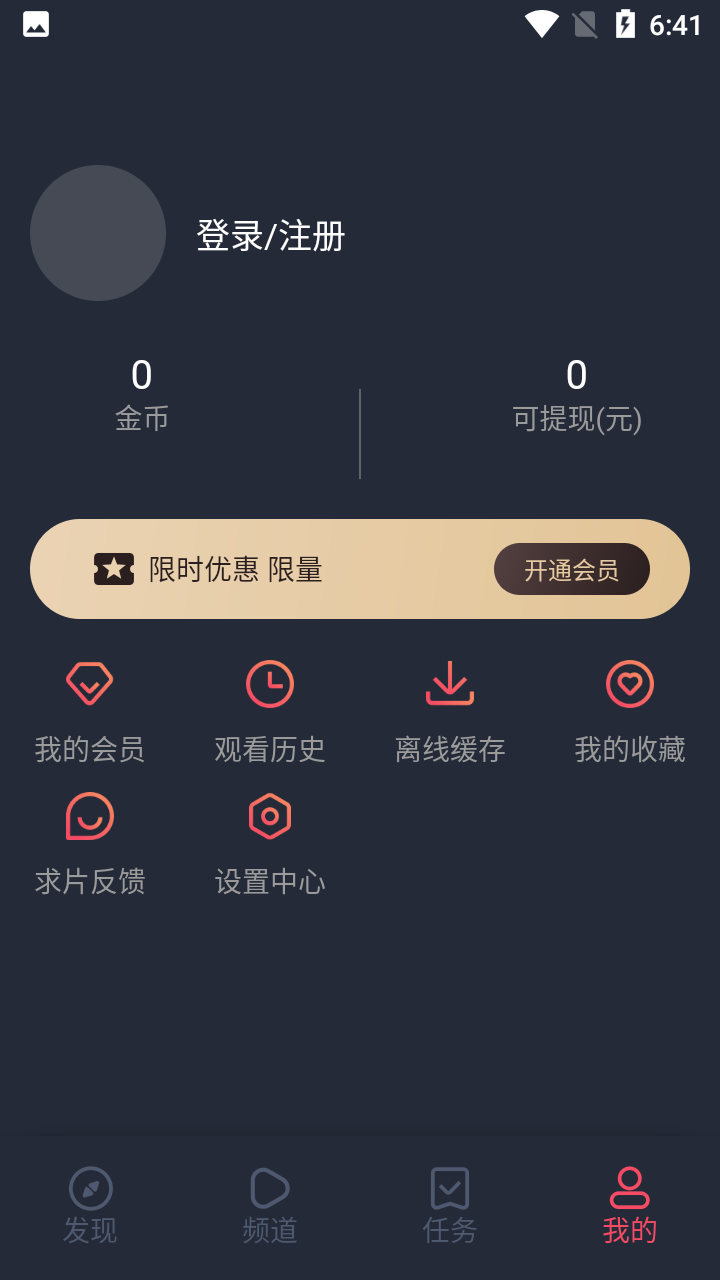Tap the 任务 task checklist icon

(x=449, y=1189)
